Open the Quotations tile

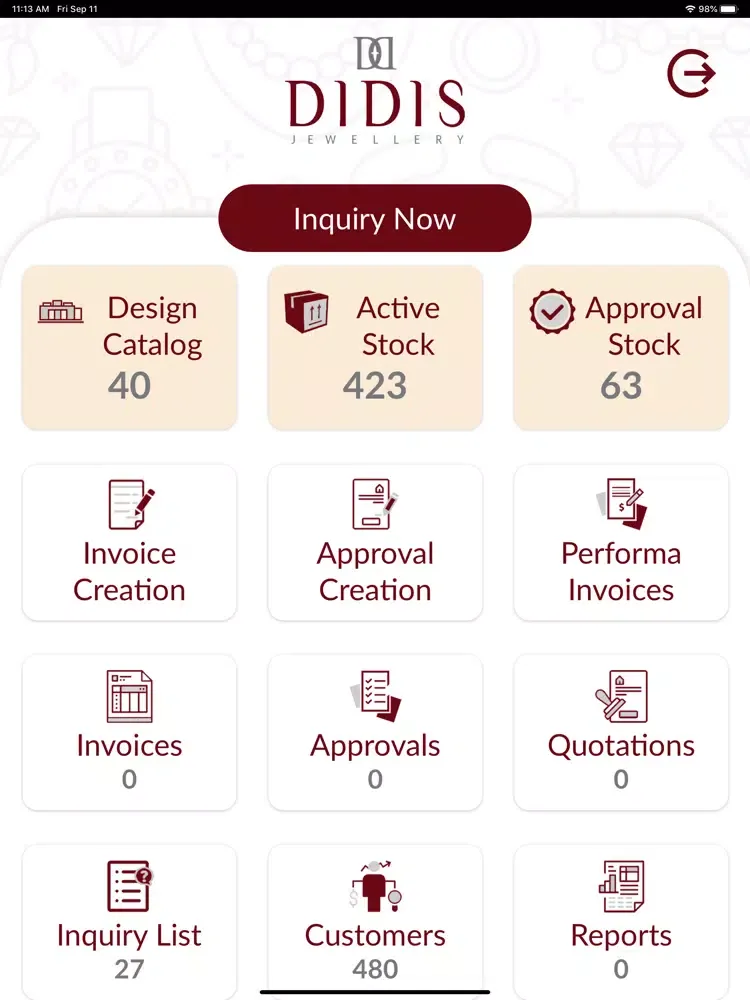point(621,732)
